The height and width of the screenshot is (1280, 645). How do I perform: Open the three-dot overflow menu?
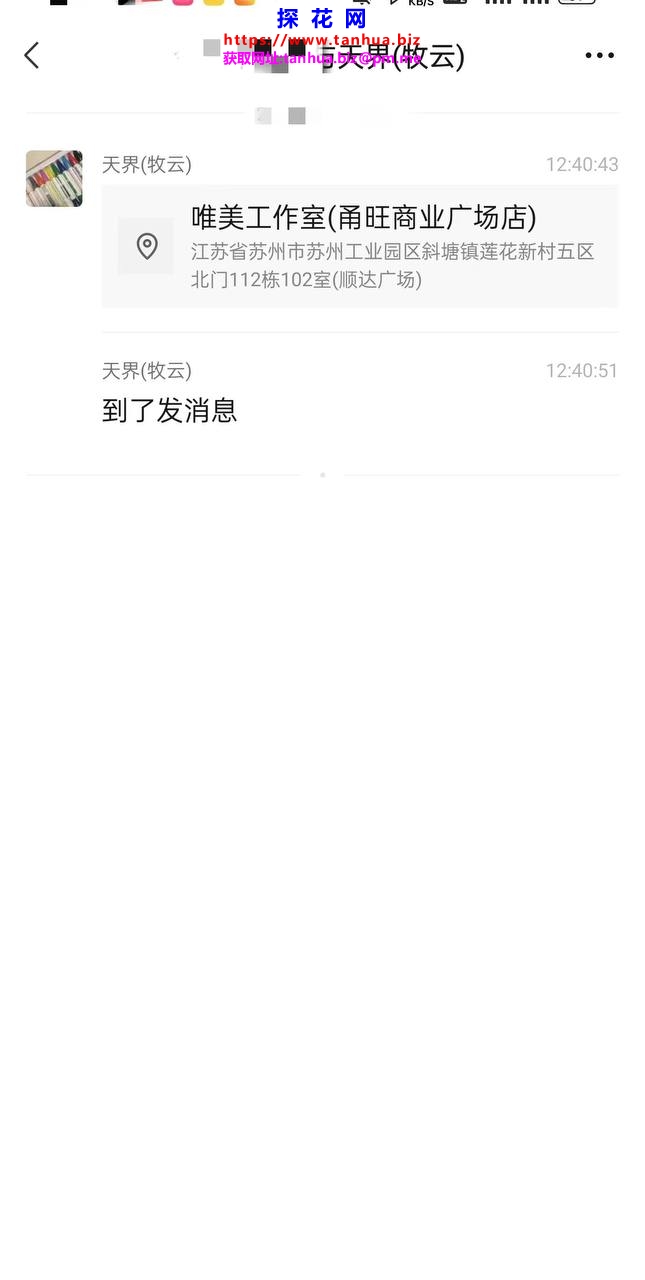[x=599, y=55]
